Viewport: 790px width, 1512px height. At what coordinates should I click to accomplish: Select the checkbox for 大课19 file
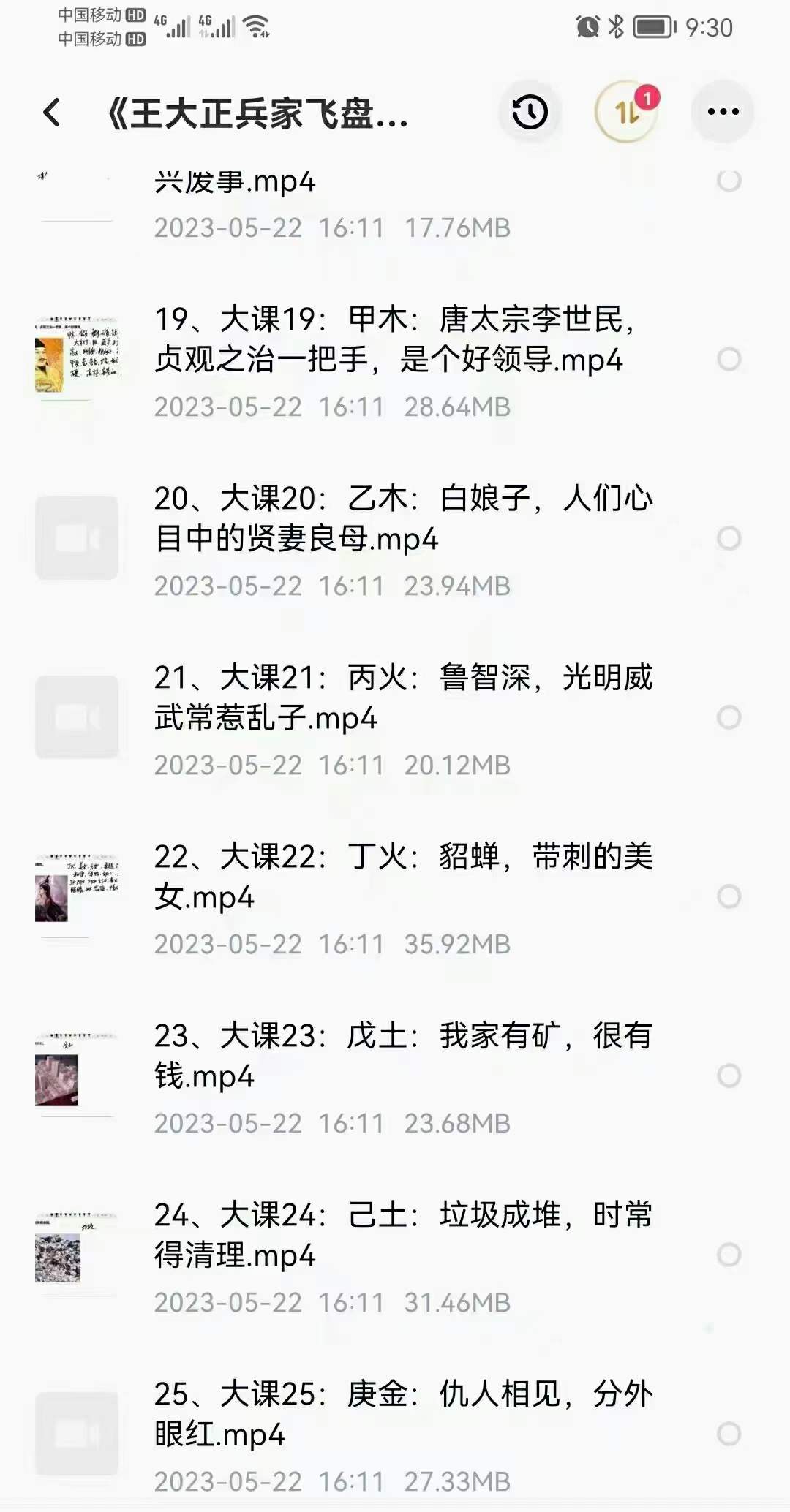click(x=729, y=359)
